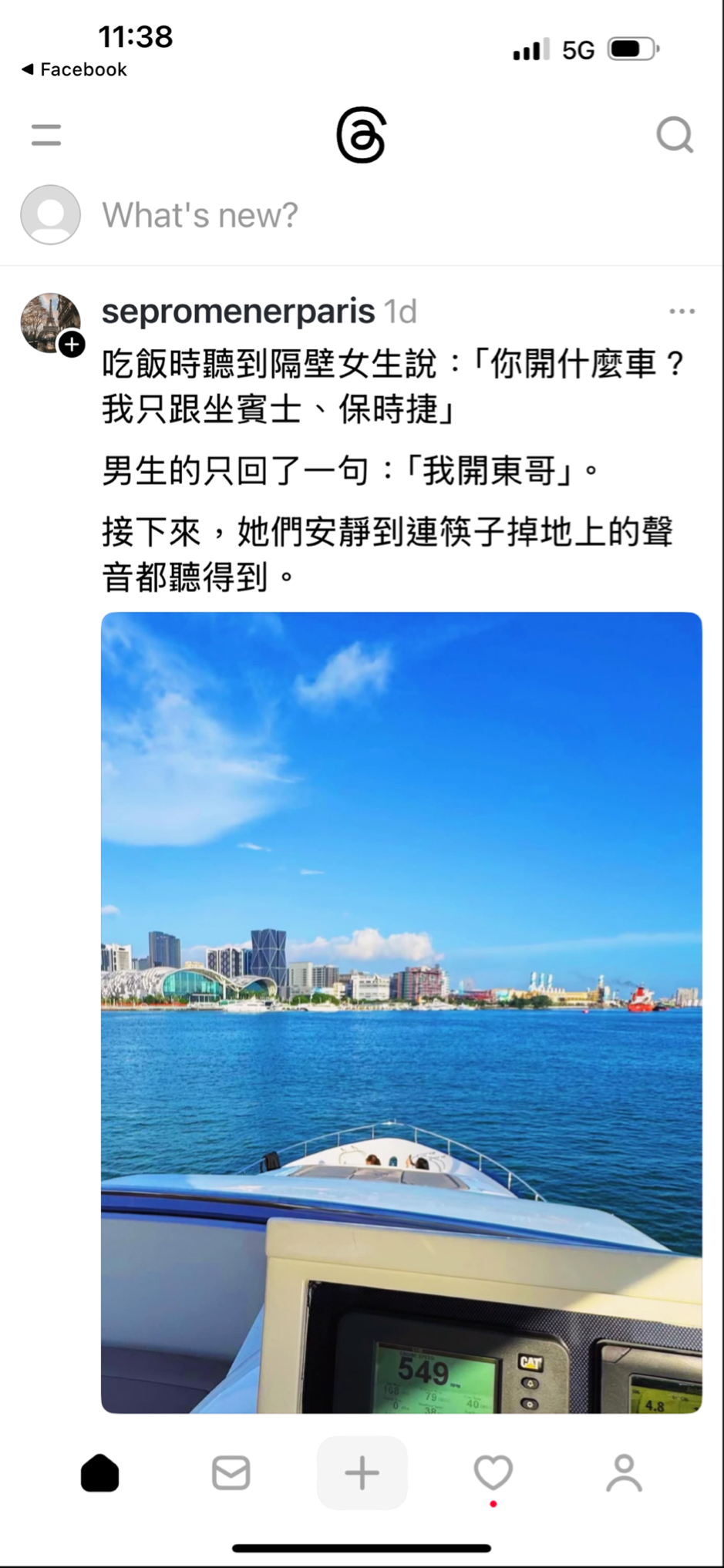This screenshot has height=1568, width=724.
Task: Open the post's three-dot options menu
Action: [x=682, y=311]
